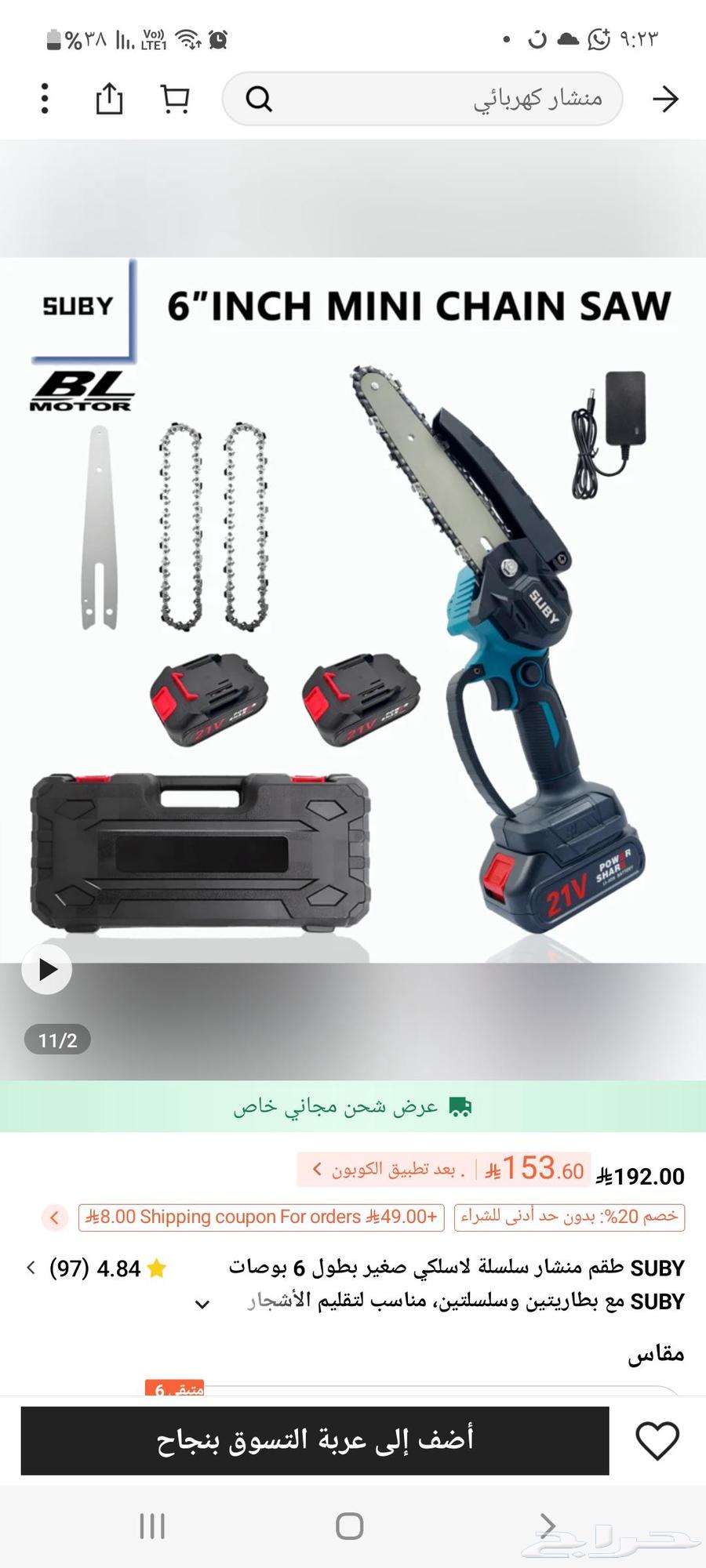The image size is (706, 1568).
Task: Play the product video
Action: click(x=47, y=970)
